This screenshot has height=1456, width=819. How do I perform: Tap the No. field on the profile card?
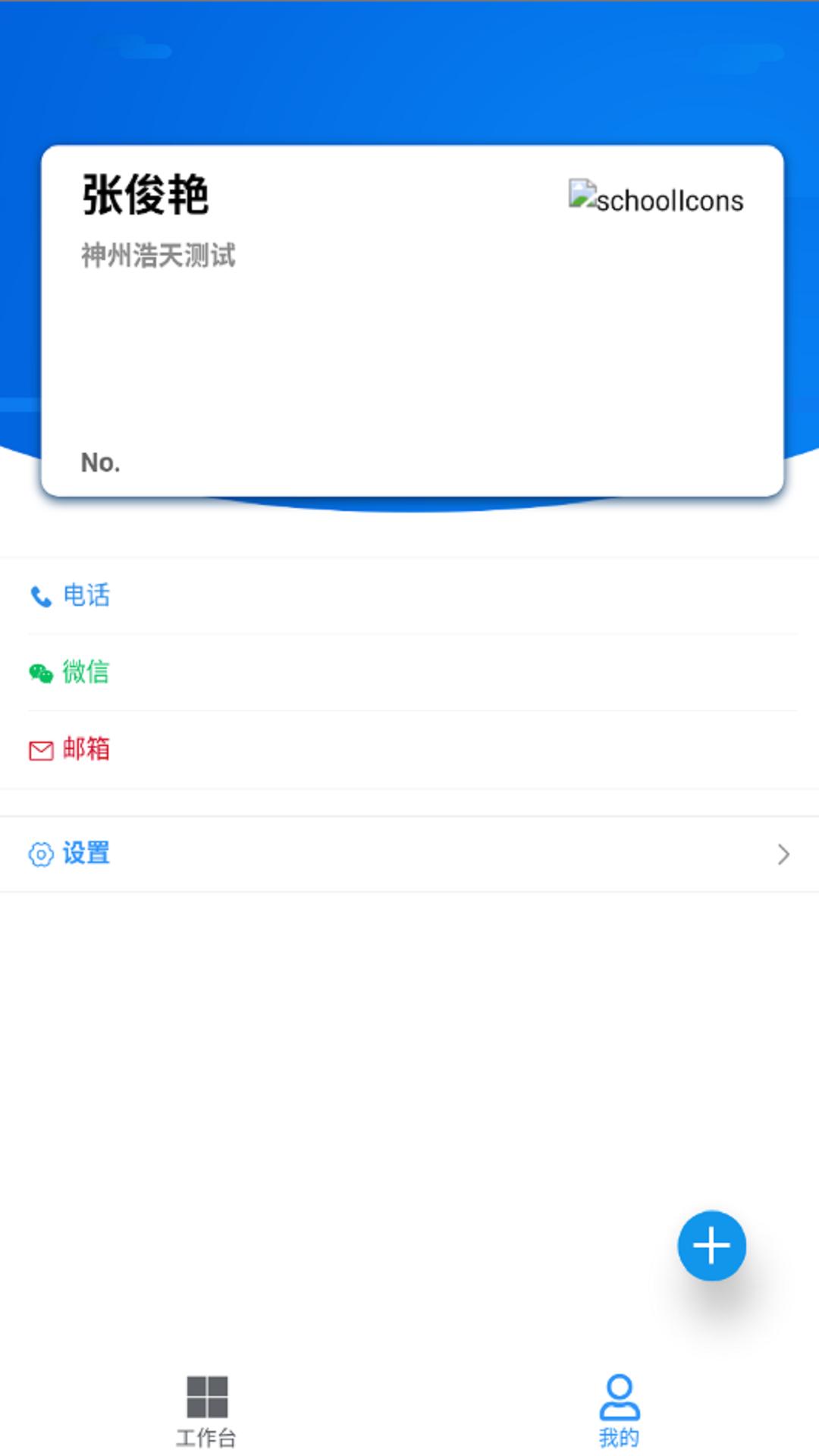(100, 461)
